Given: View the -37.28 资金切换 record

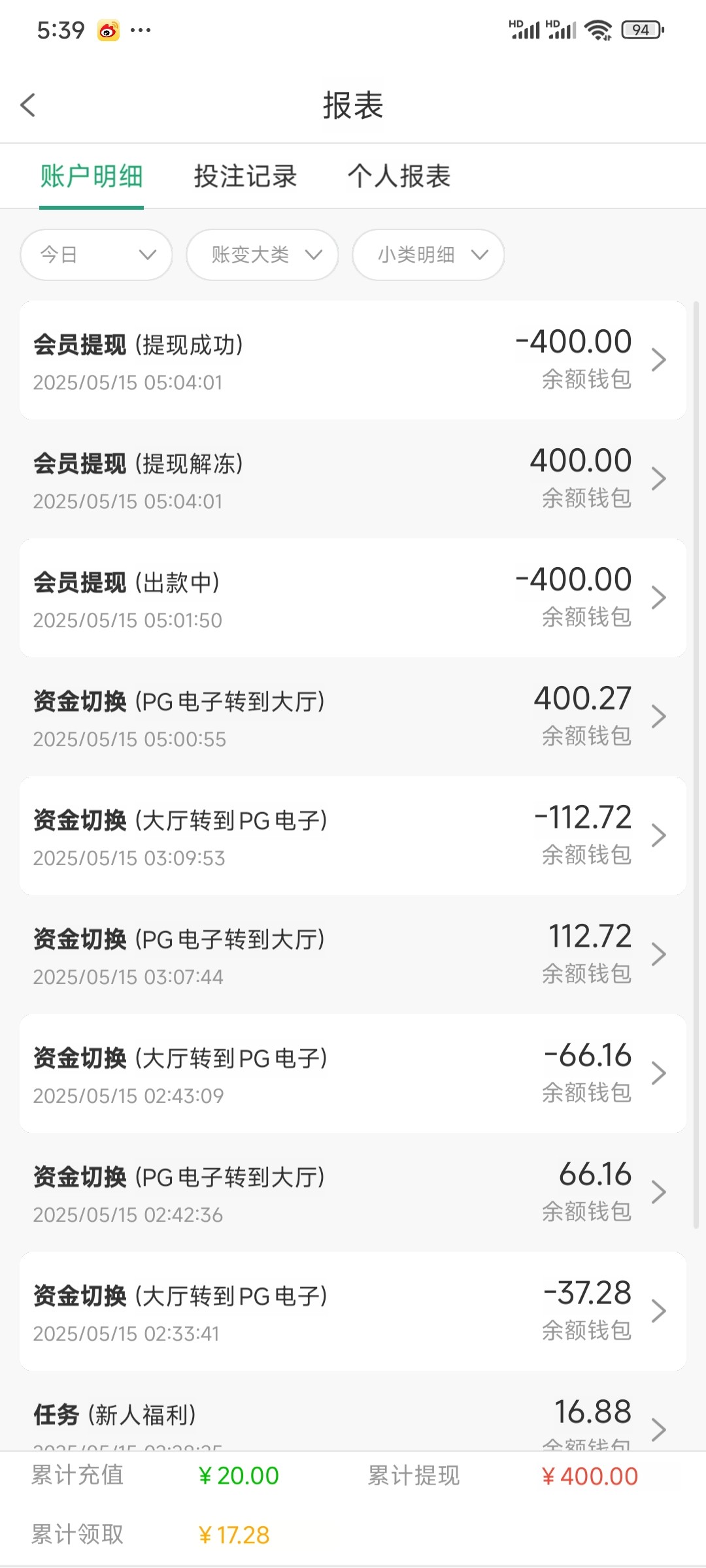Looking at the screenshot, I should coord(353,1311).
